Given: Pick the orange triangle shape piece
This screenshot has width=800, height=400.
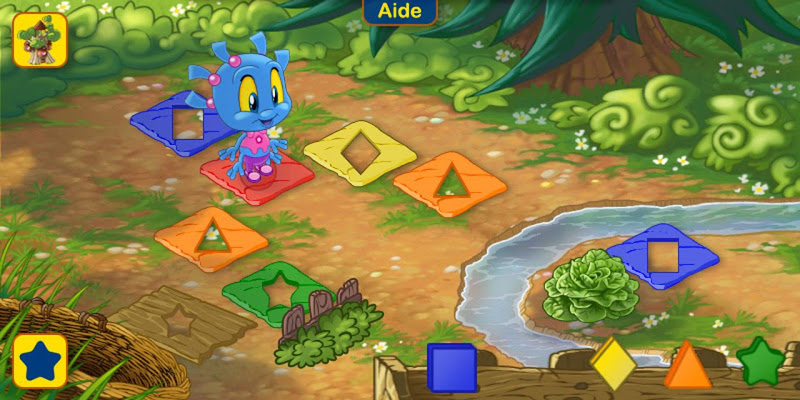Looking at the screenshot, I should click(x=687, y=367).
